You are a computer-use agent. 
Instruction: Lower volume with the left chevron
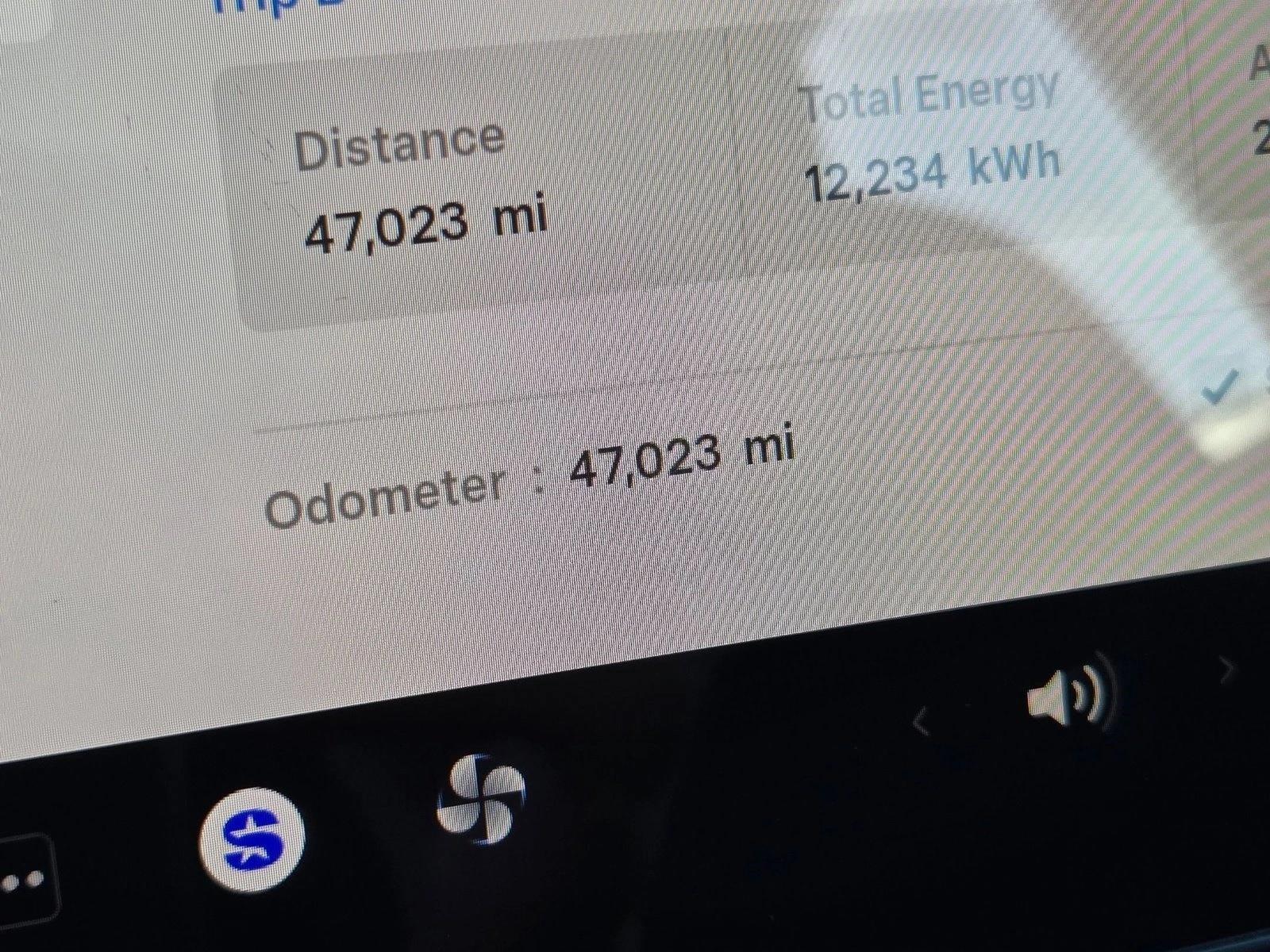pyautogui.click(x=922, y=722)
